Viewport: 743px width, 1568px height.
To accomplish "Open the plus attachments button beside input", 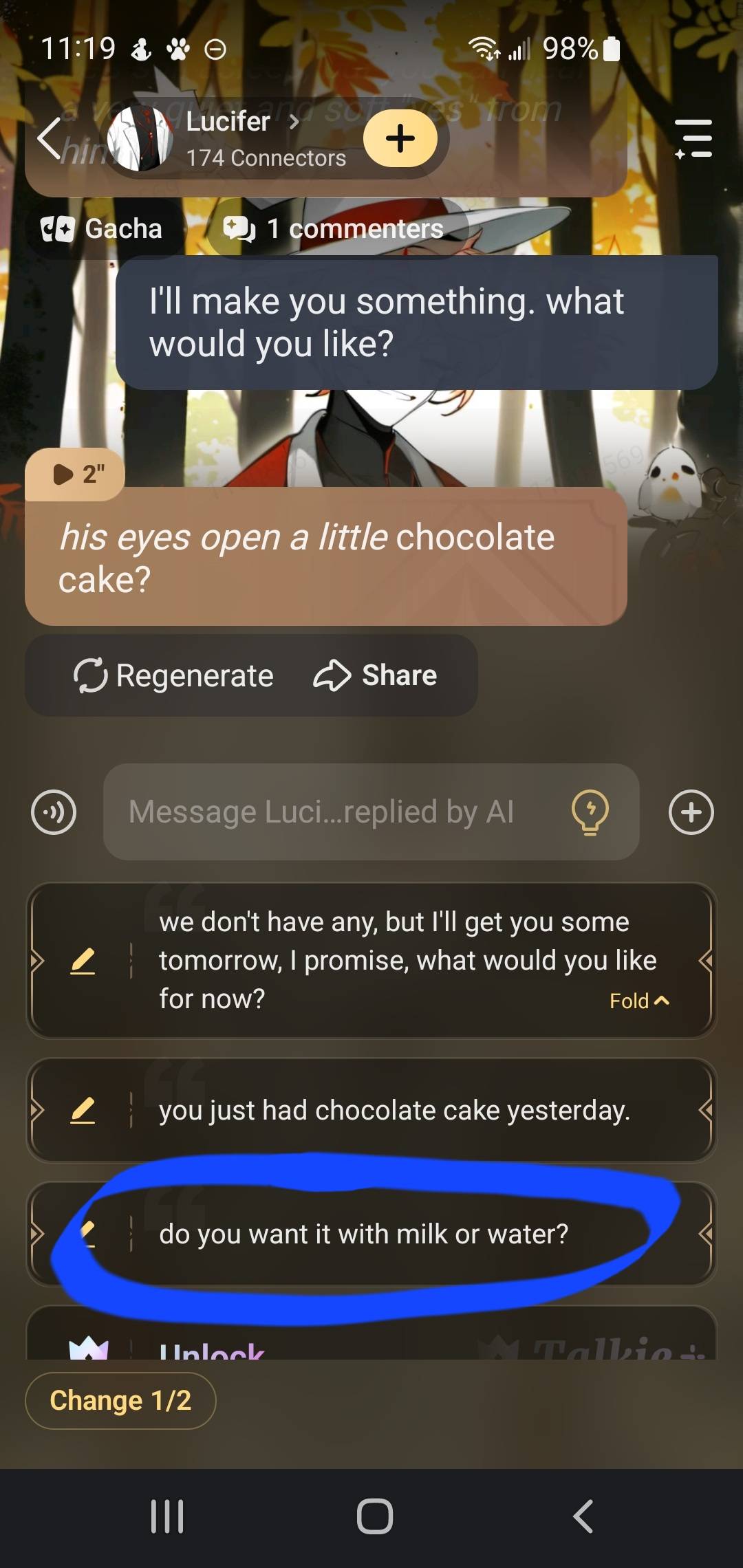I will [691, 812].
